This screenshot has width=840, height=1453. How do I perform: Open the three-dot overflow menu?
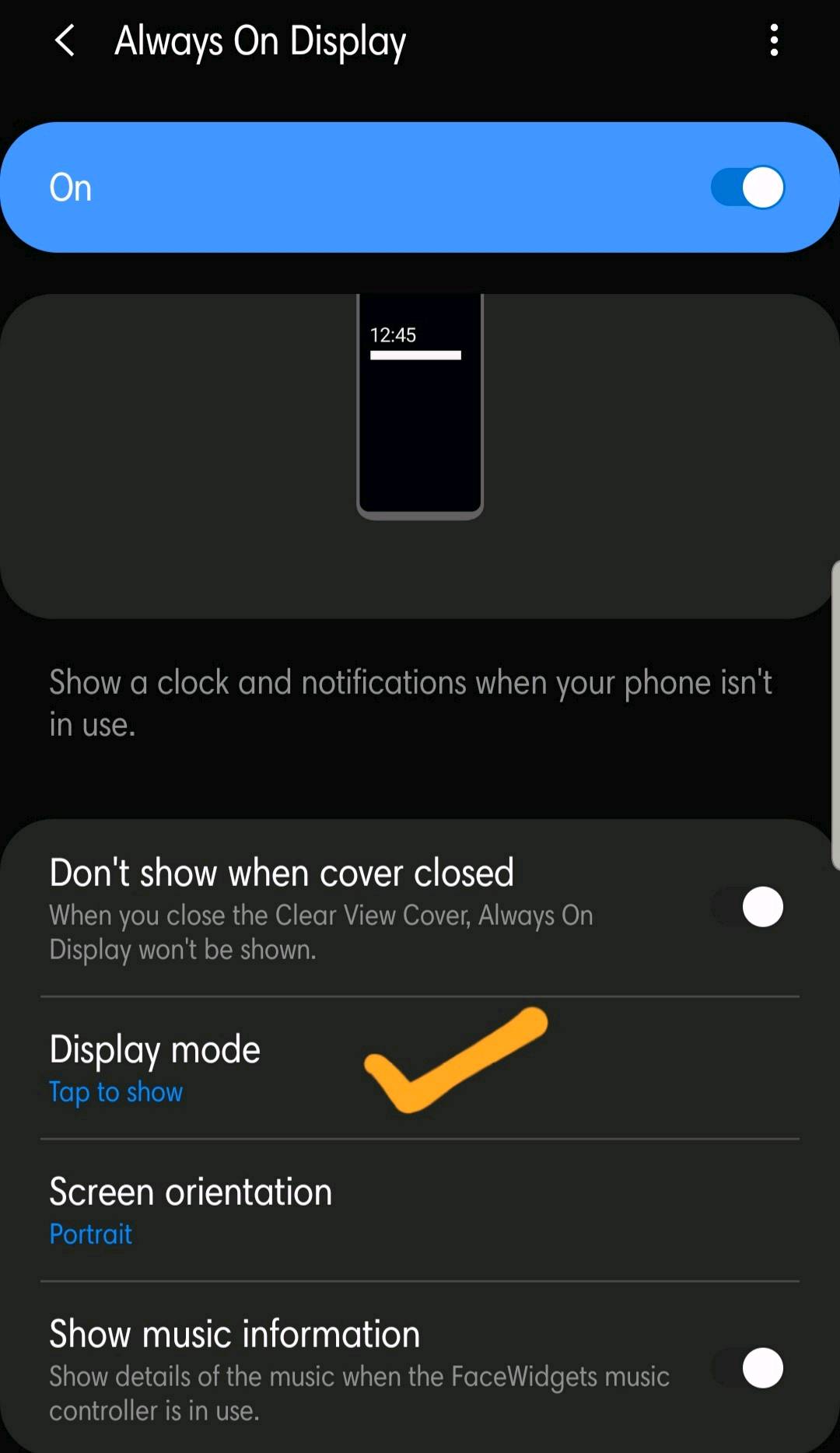click(773, 40)
